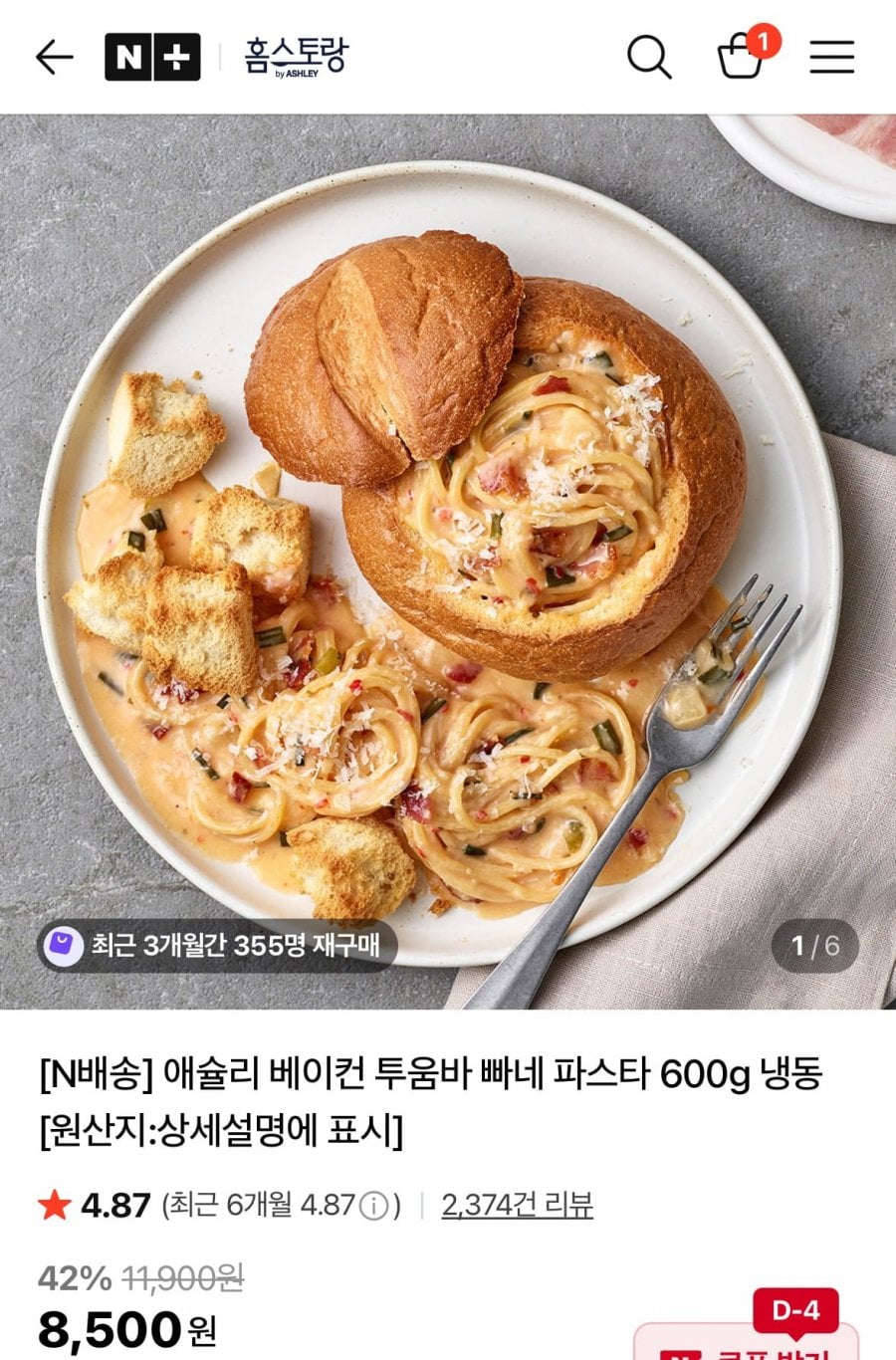Open the search magnifier
The image size is (896, 1360).
pos(649,58)
